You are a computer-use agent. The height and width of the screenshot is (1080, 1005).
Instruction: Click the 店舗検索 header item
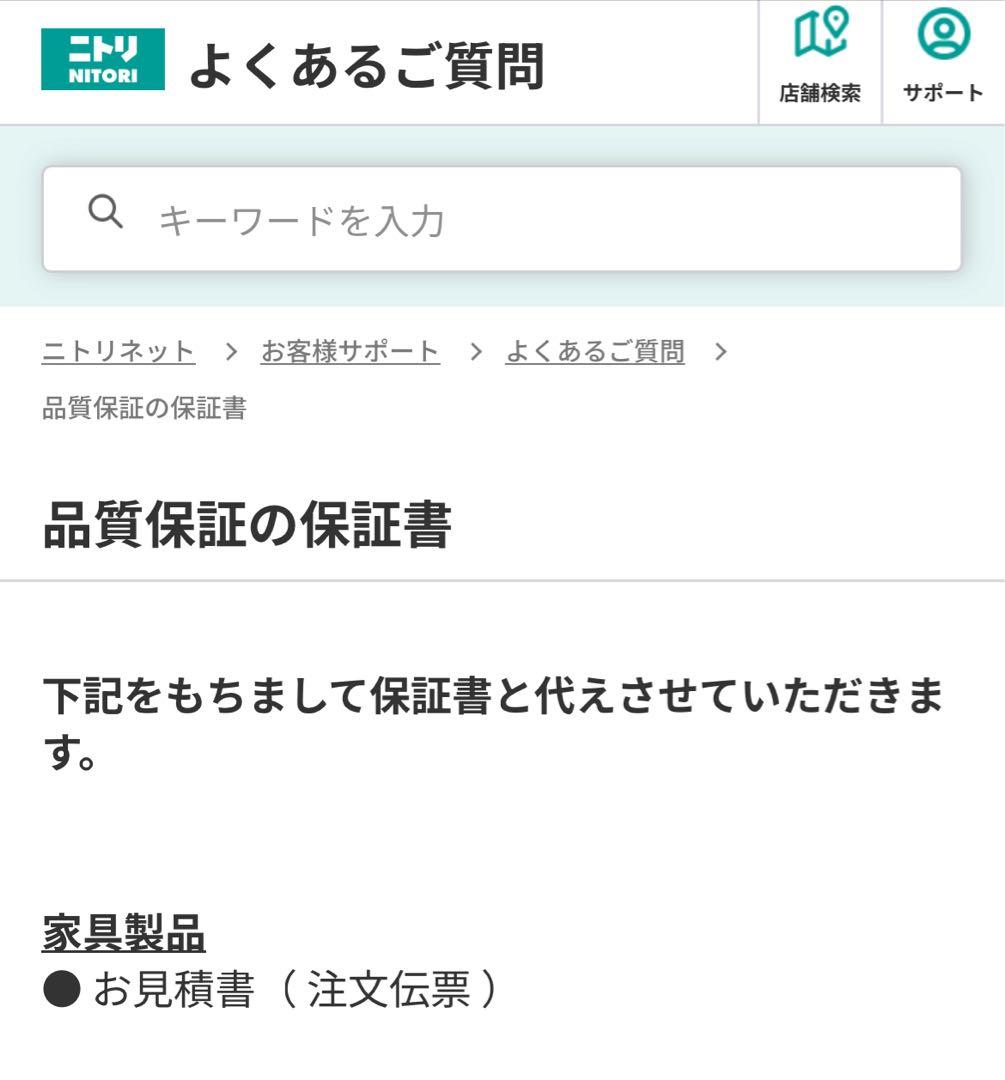[820, 91]
